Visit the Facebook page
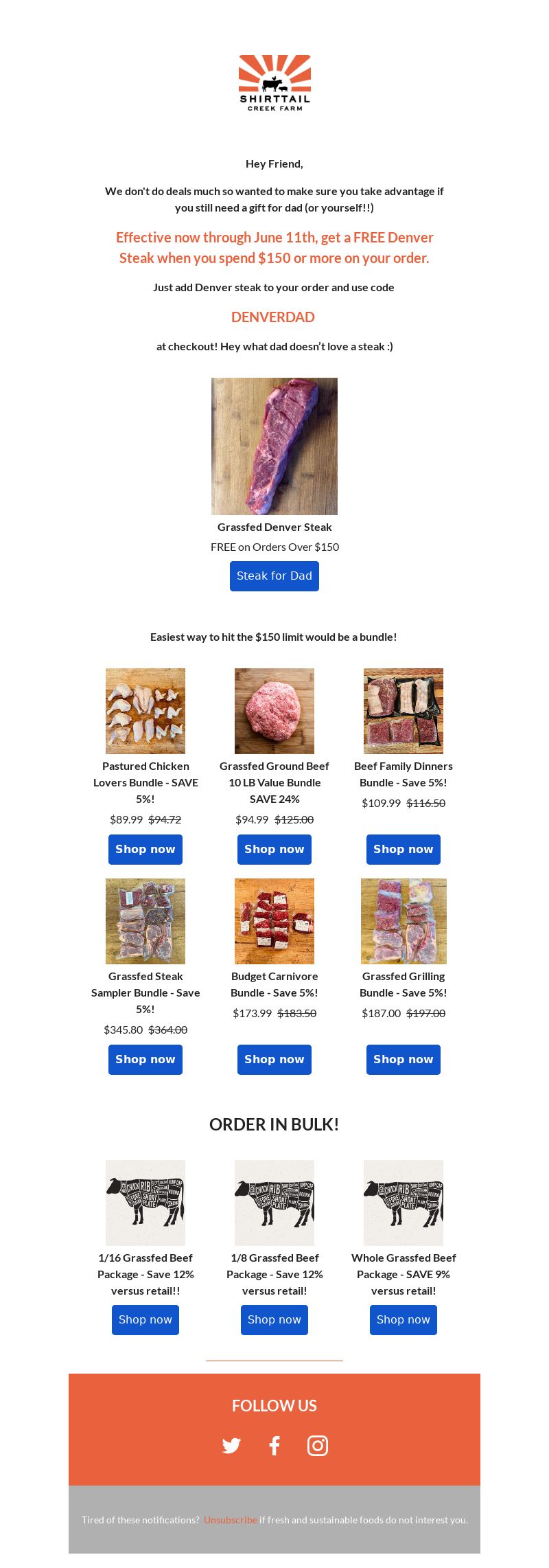This screenshot has height=1568, width=549. 274,1446
